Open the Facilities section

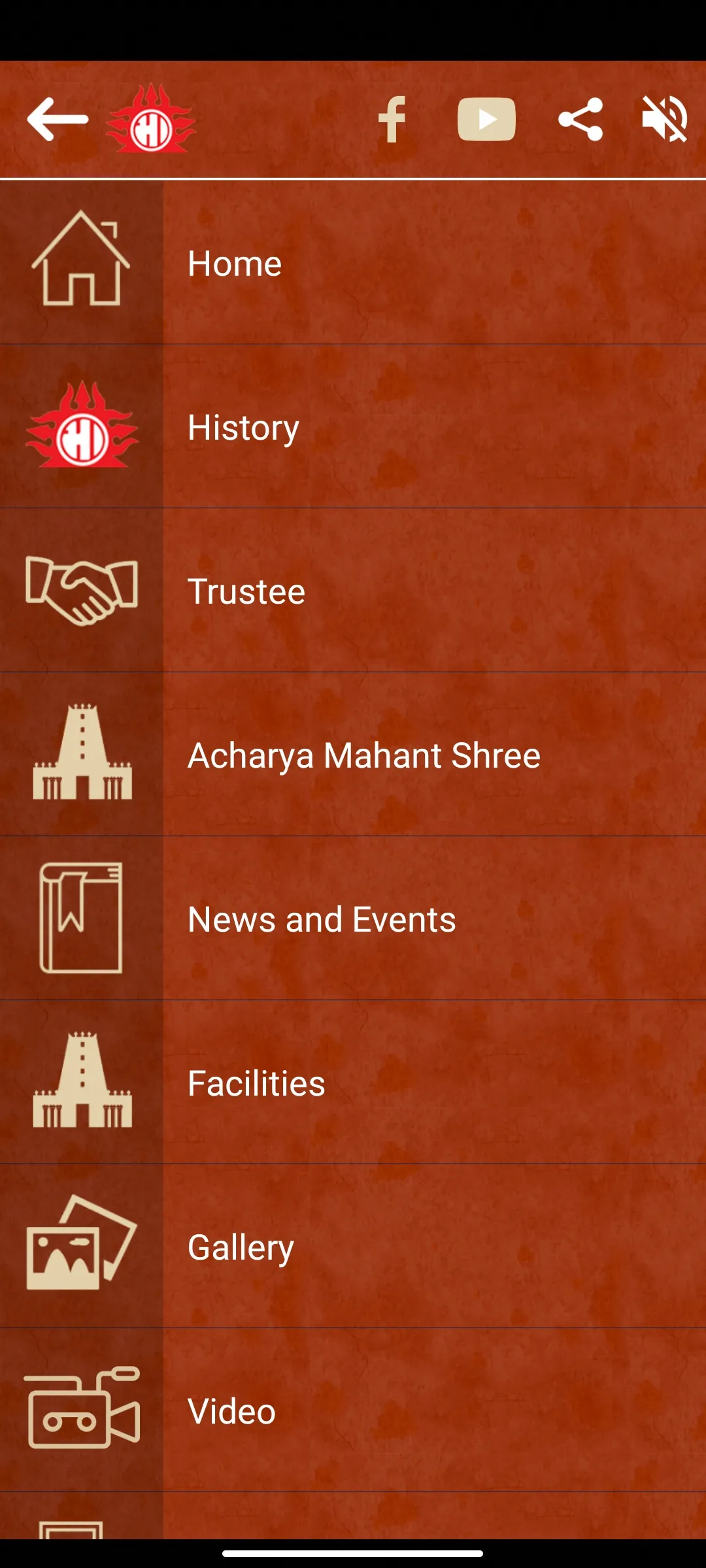click(353, 1083)
